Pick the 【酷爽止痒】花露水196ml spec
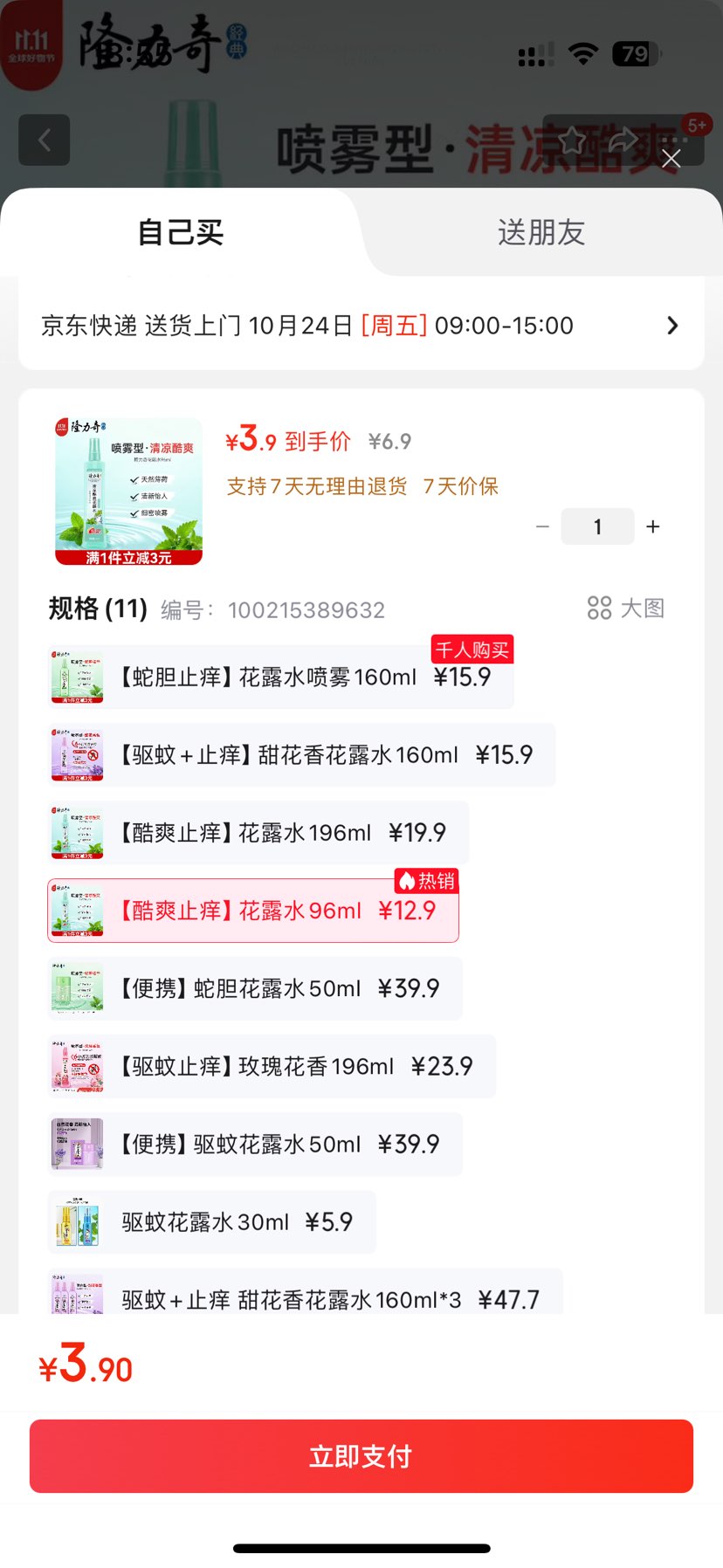This screenshot has height=1568, width=723. [258, 832]
